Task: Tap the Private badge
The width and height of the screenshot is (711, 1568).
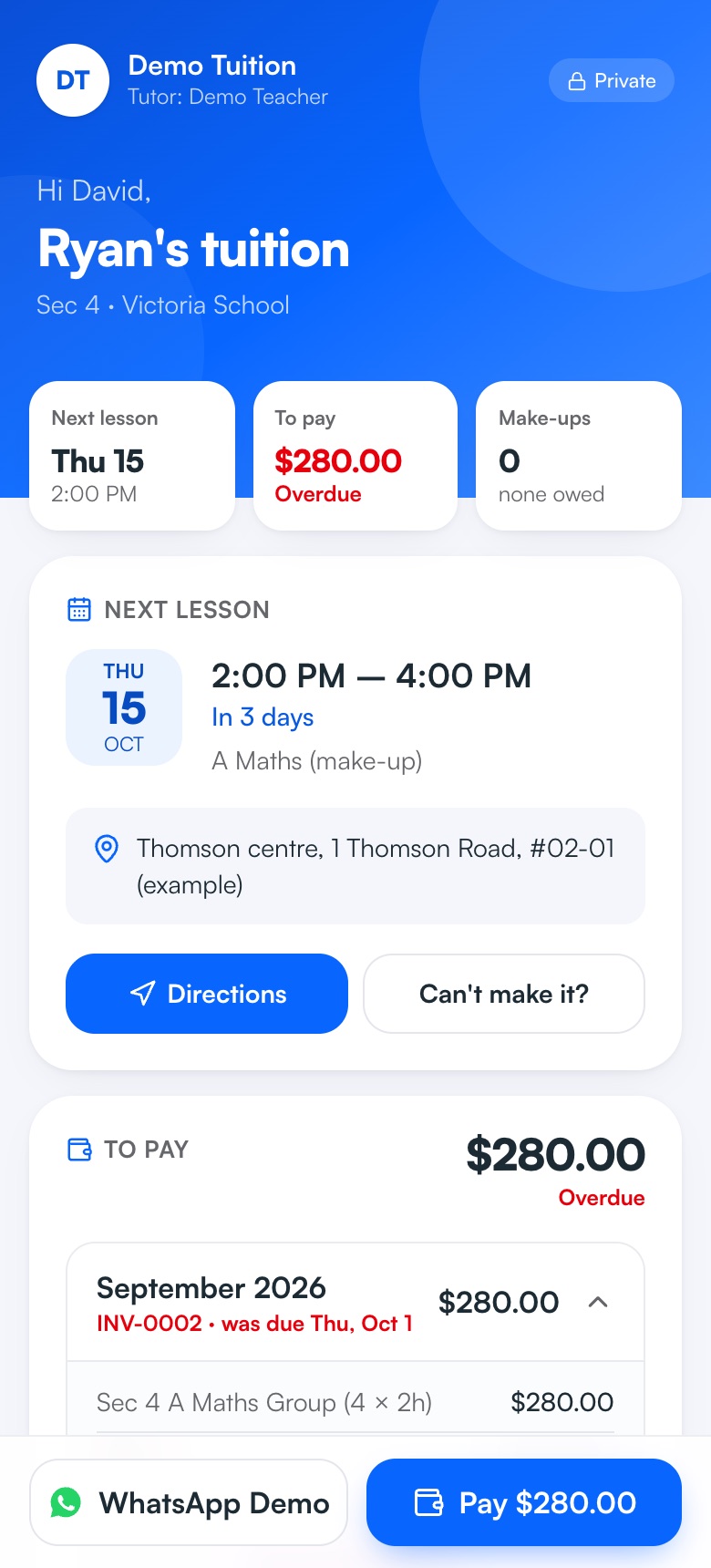Action: (612, 81)
